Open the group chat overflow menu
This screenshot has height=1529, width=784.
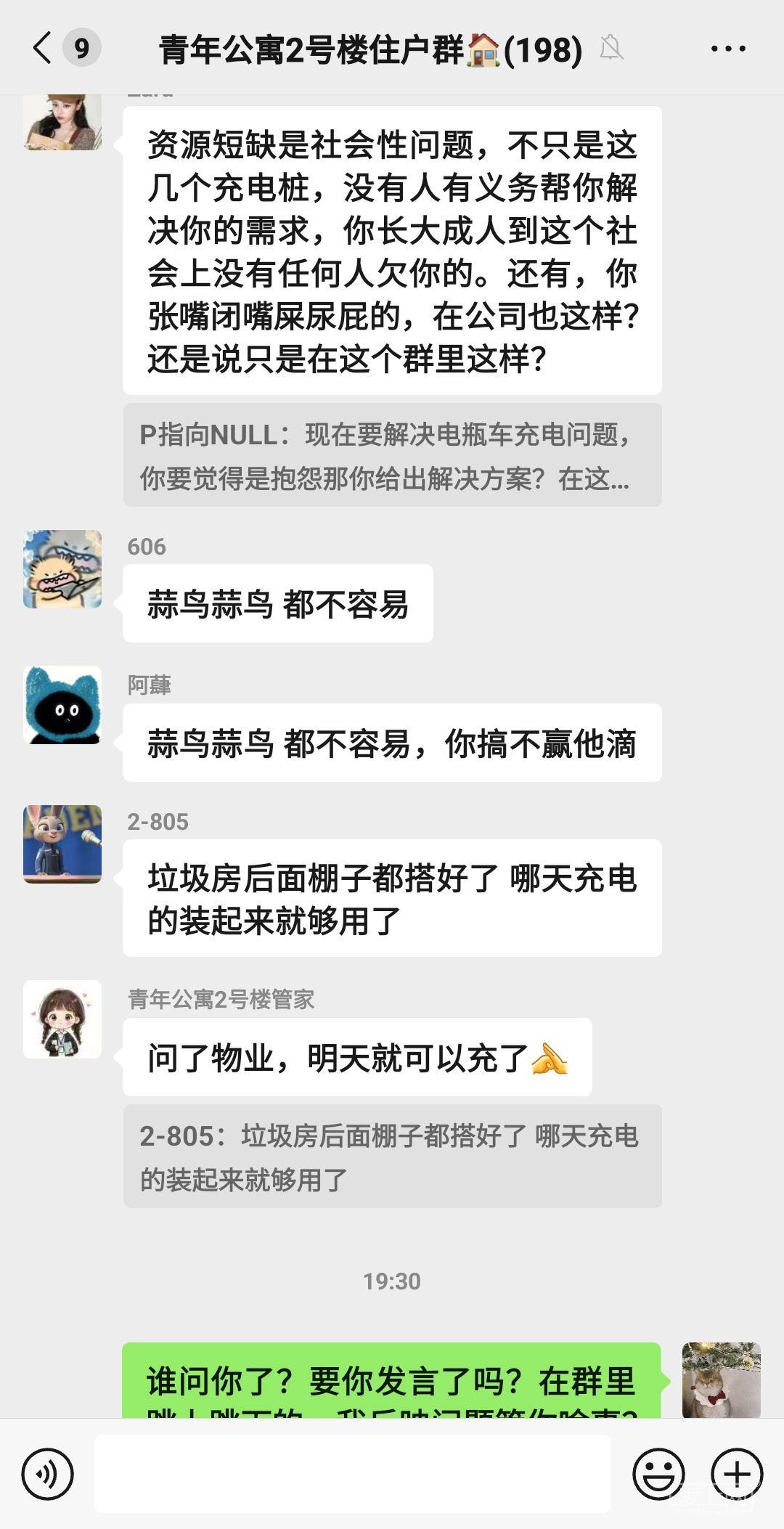pos(727,49)
